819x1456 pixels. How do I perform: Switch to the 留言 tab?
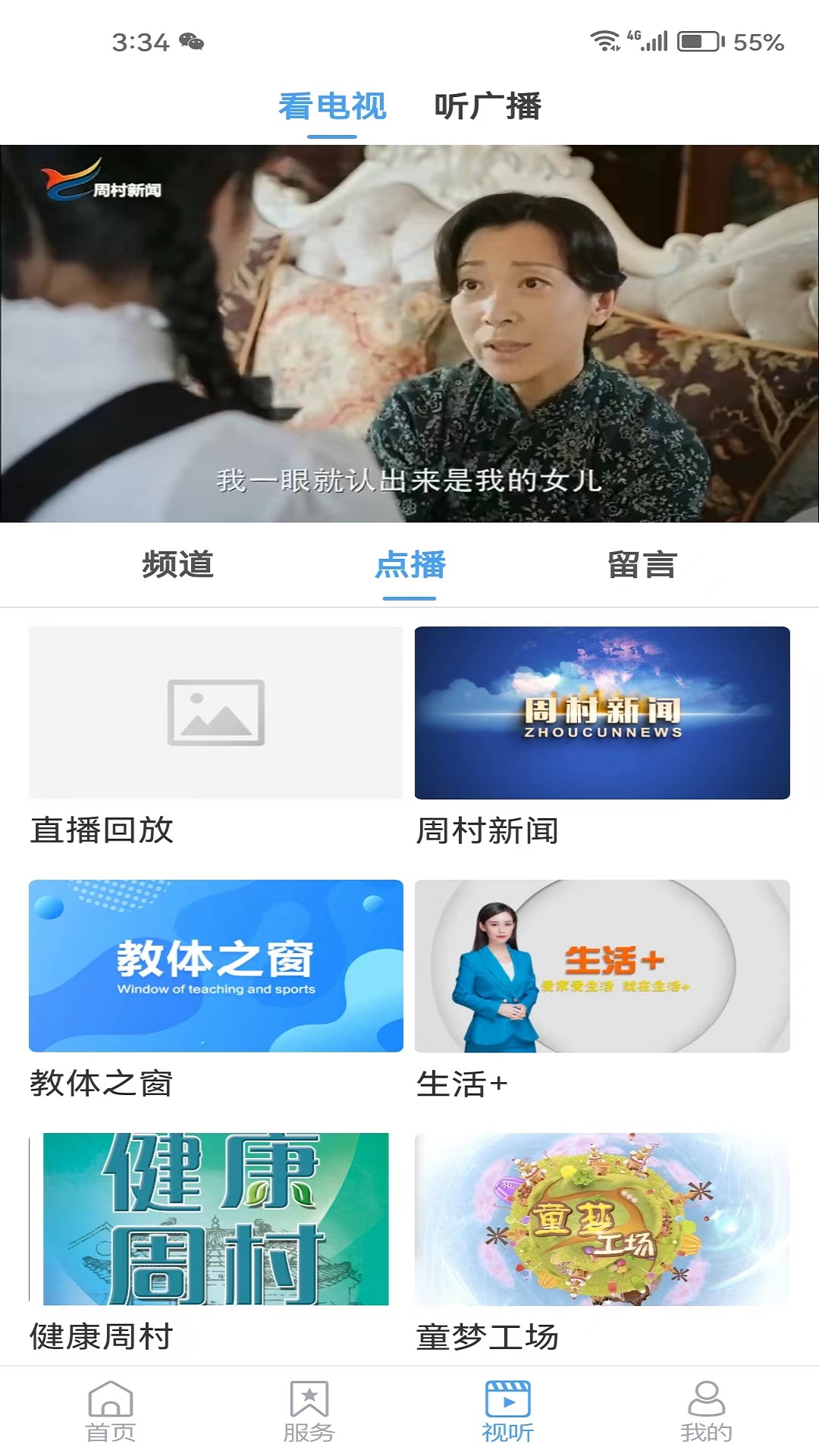642,565
